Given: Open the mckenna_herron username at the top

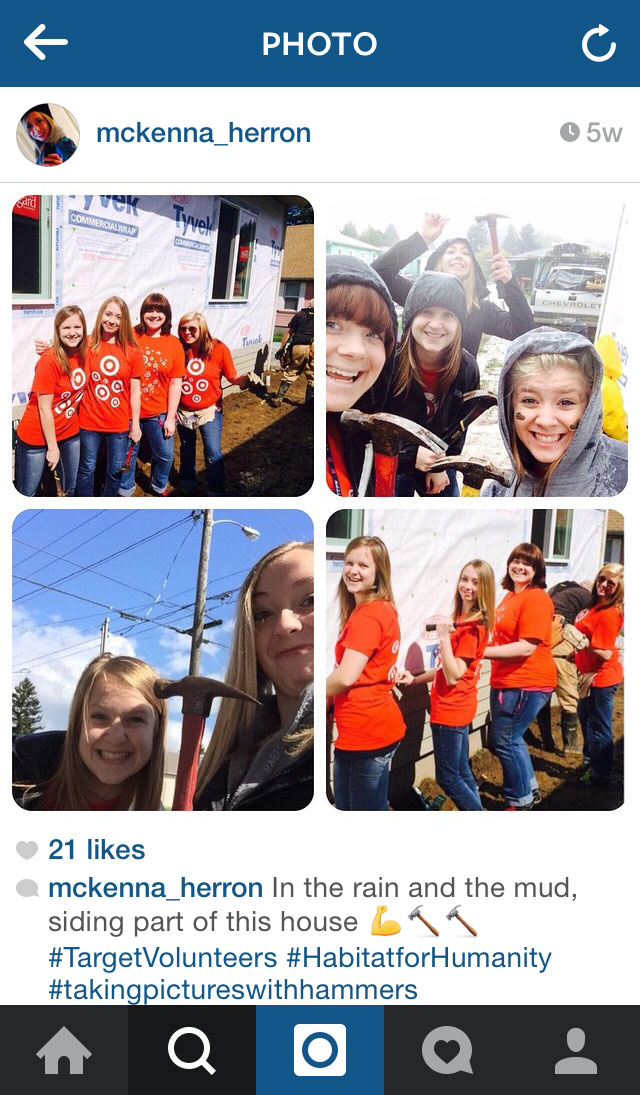Looking at the screenshot, I should [x=203, y=133].
